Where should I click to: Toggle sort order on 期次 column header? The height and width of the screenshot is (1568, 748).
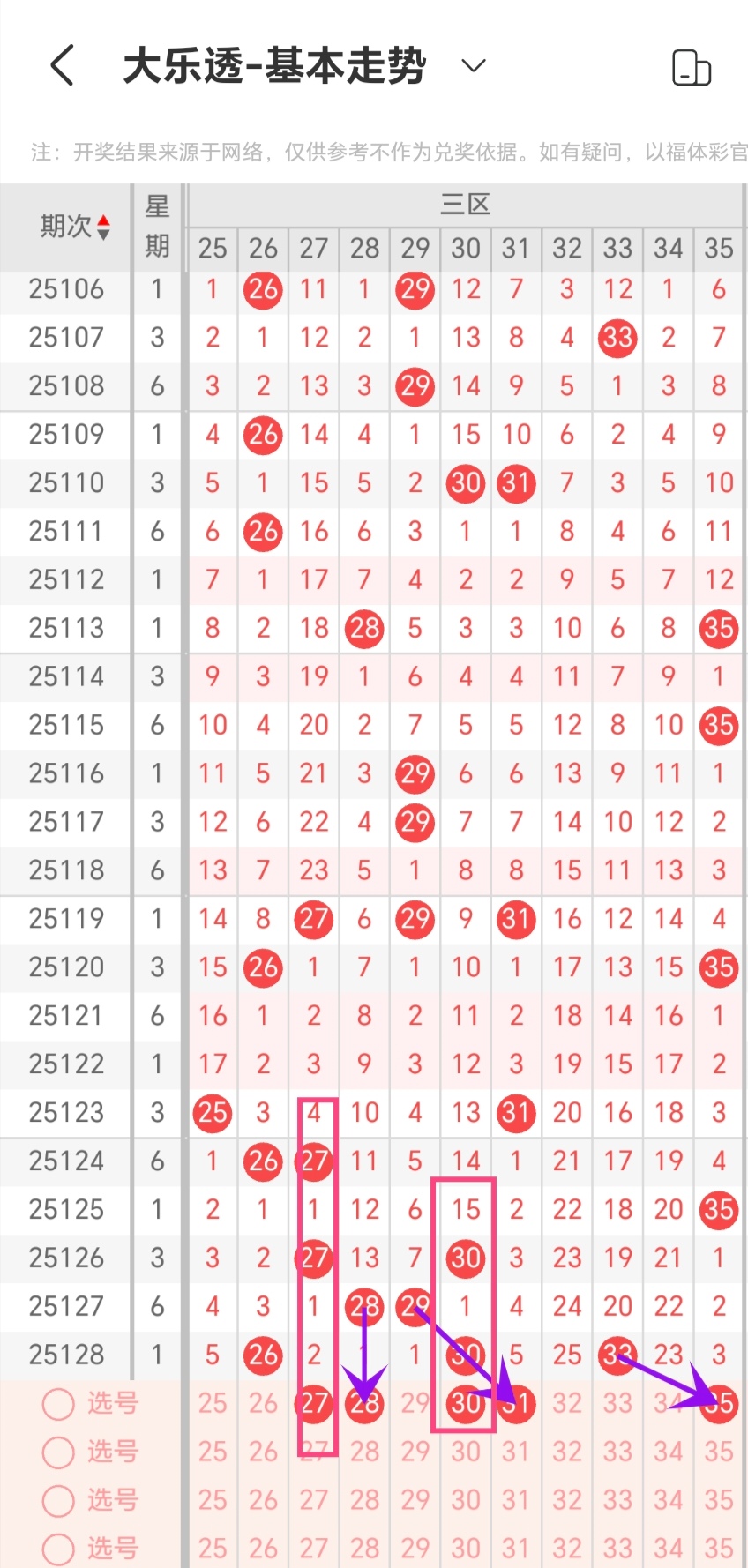point(75,228)
